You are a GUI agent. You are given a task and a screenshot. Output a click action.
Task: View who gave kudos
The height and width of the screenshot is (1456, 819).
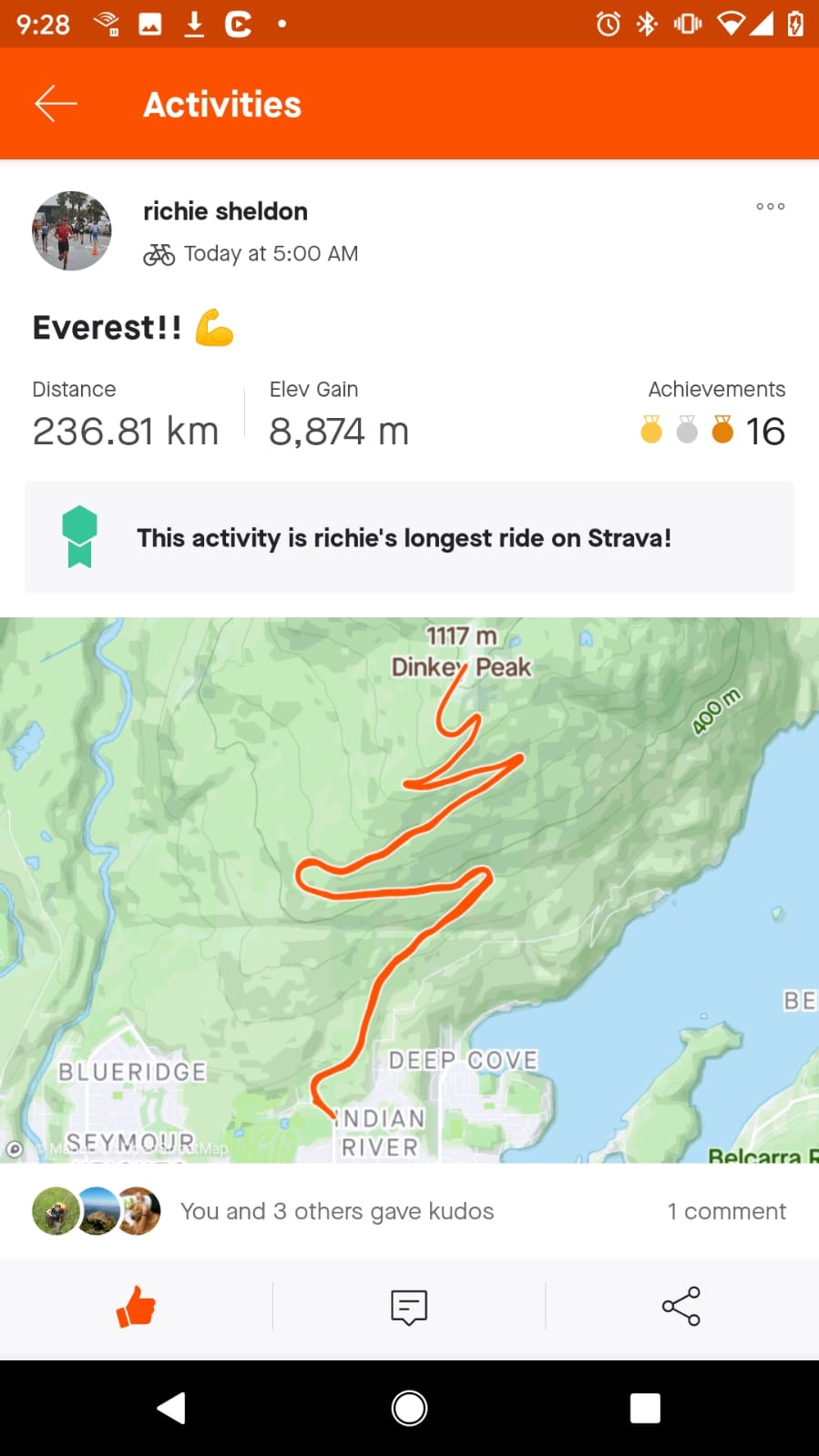pos(336,1211)
